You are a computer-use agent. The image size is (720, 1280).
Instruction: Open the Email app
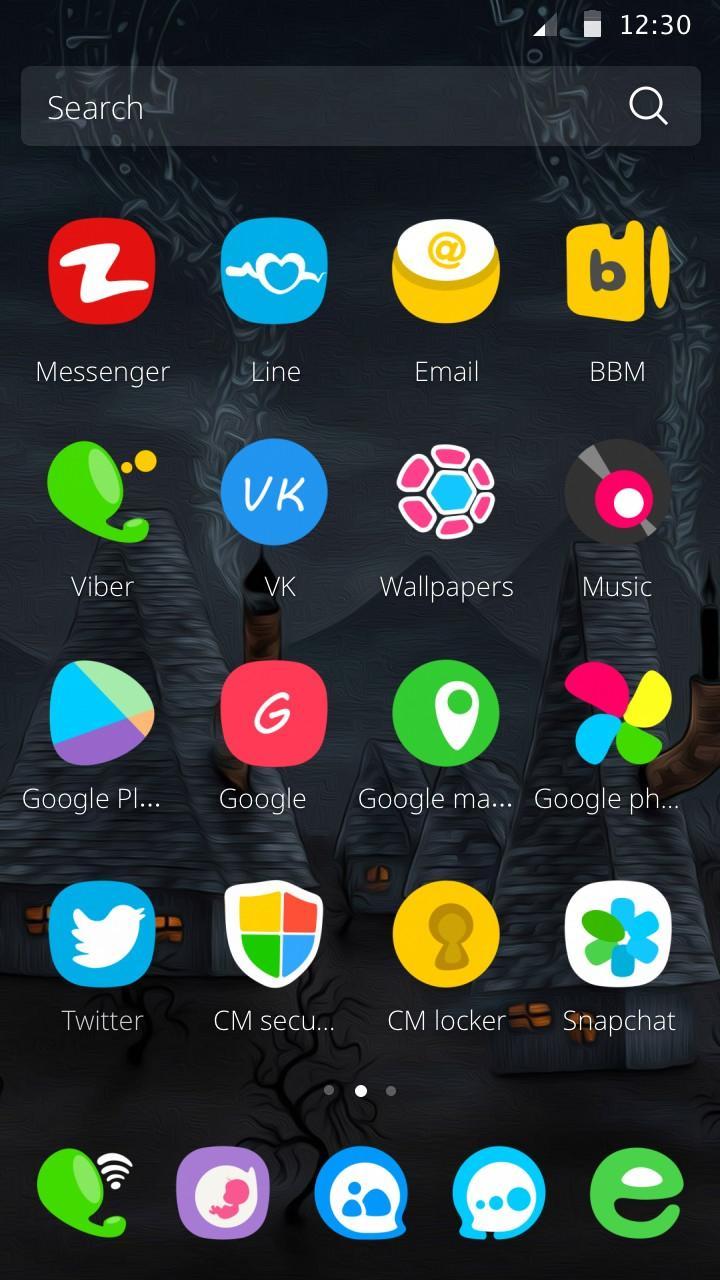coord(446,271)
